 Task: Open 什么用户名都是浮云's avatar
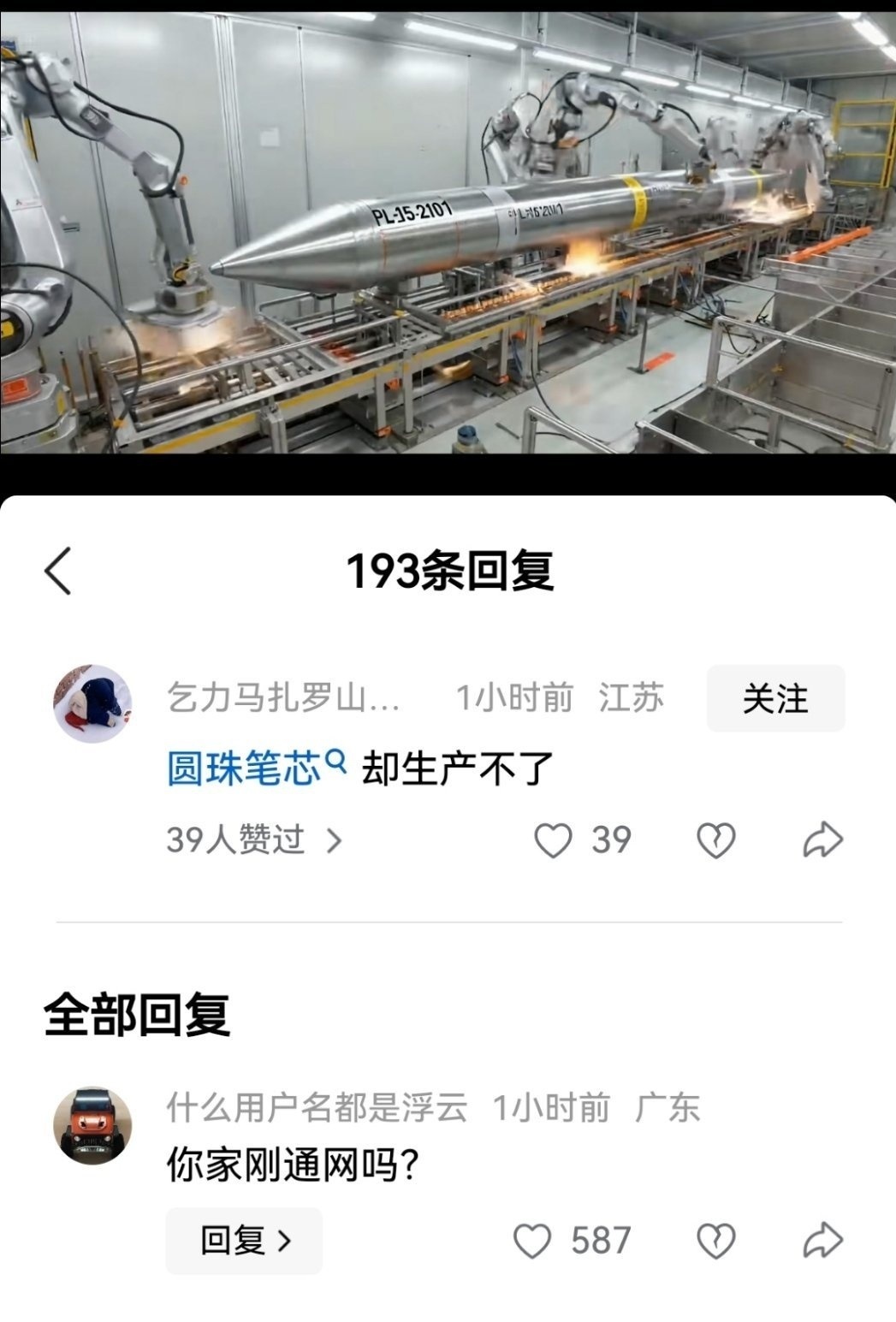[92, 1126]
